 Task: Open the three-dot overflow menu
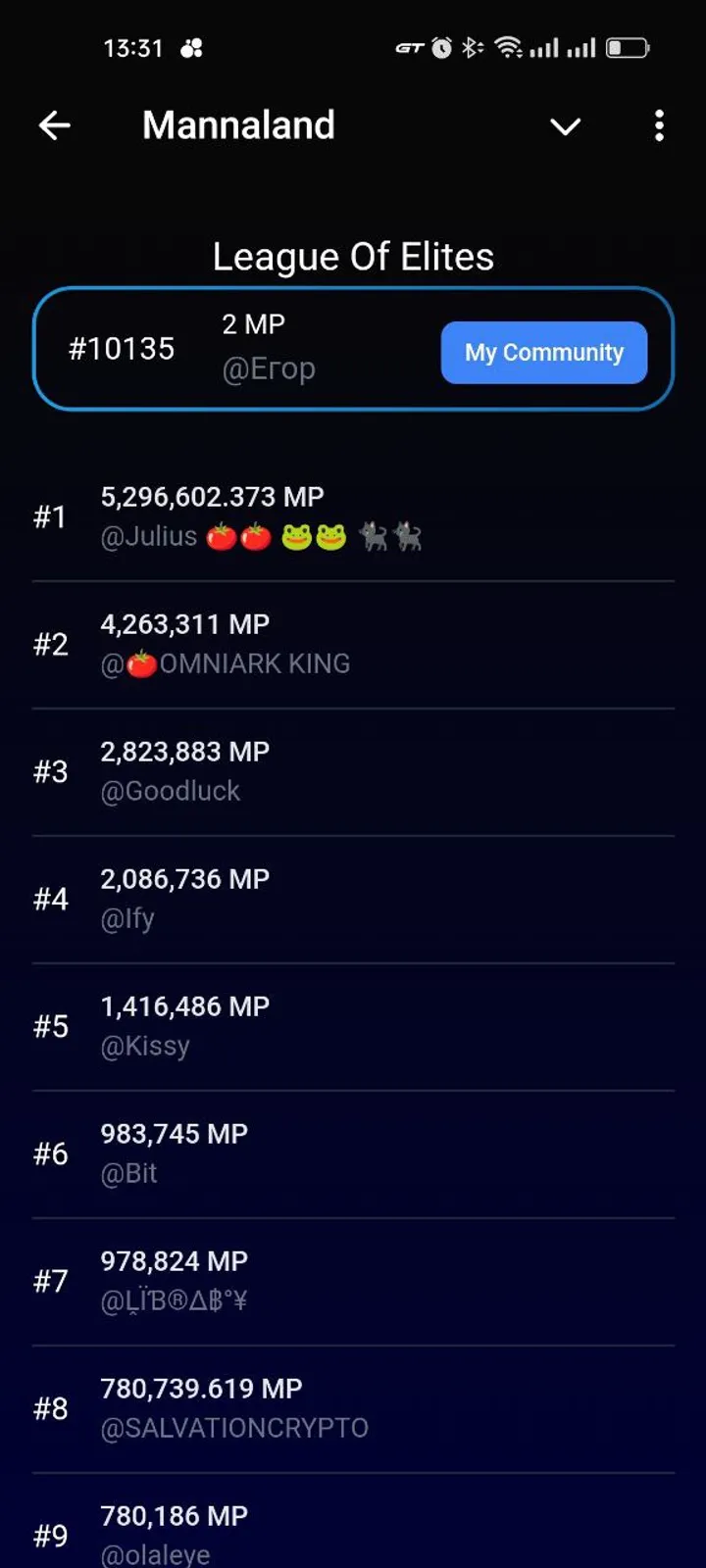pyautogui.click(x=659, y=125)
